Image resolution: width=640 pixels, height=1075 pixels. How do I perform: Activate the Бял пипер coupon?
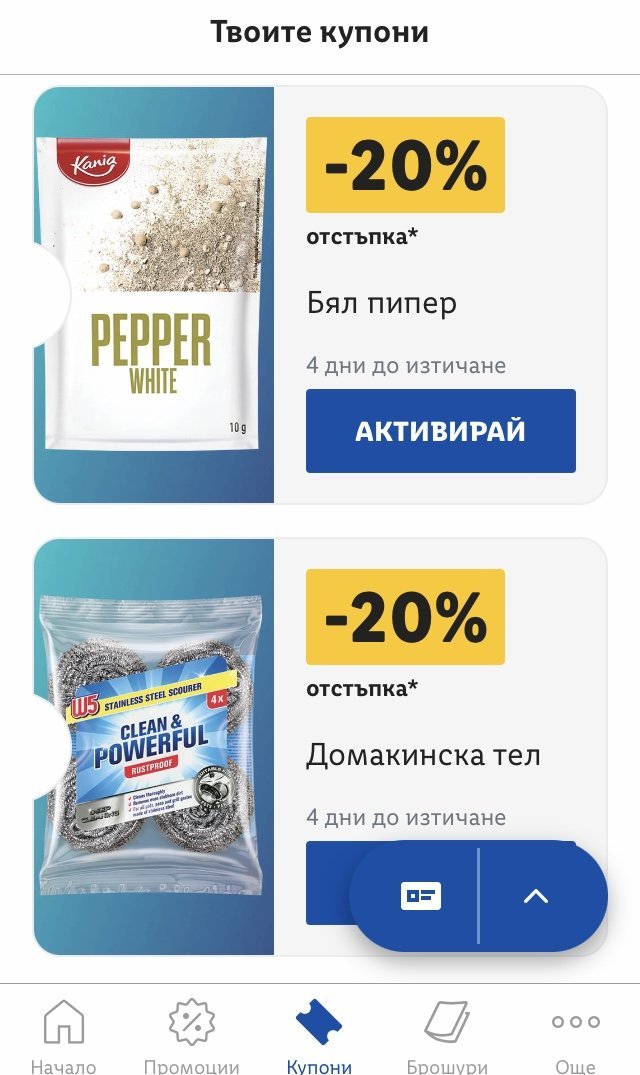[x=440, y=431]
